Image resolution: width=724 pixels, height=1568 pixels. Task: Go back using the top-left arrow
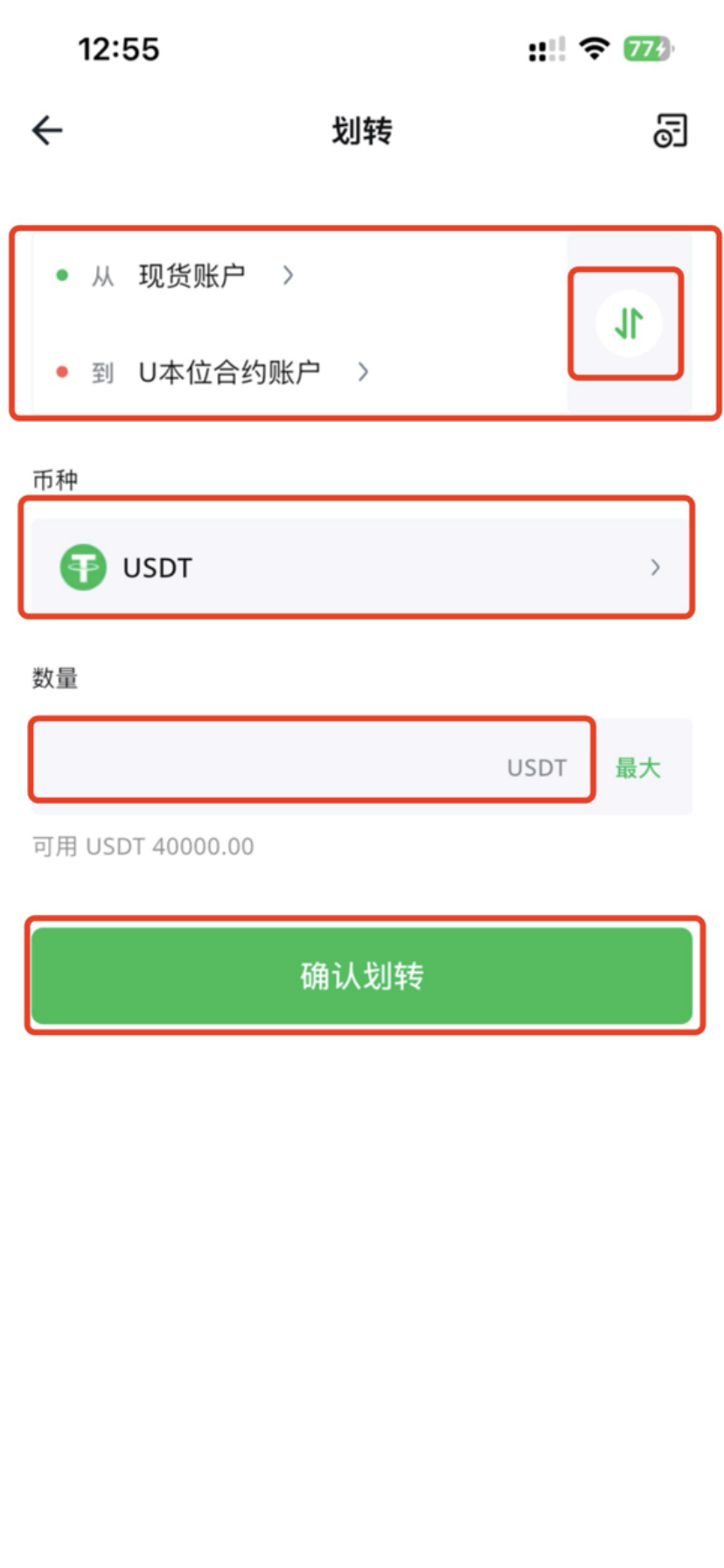(47, 131)
